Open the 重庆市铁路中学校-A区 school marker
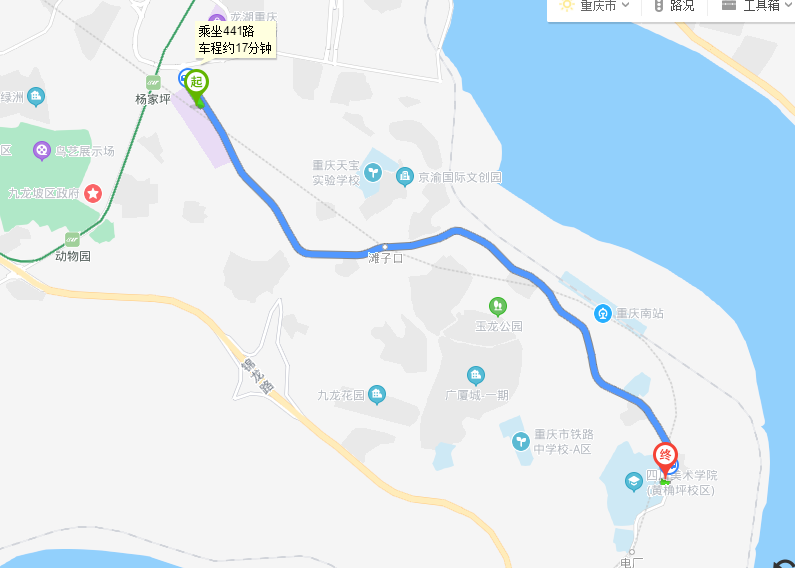This screenshot has height=568, width=795. point(520,440)
